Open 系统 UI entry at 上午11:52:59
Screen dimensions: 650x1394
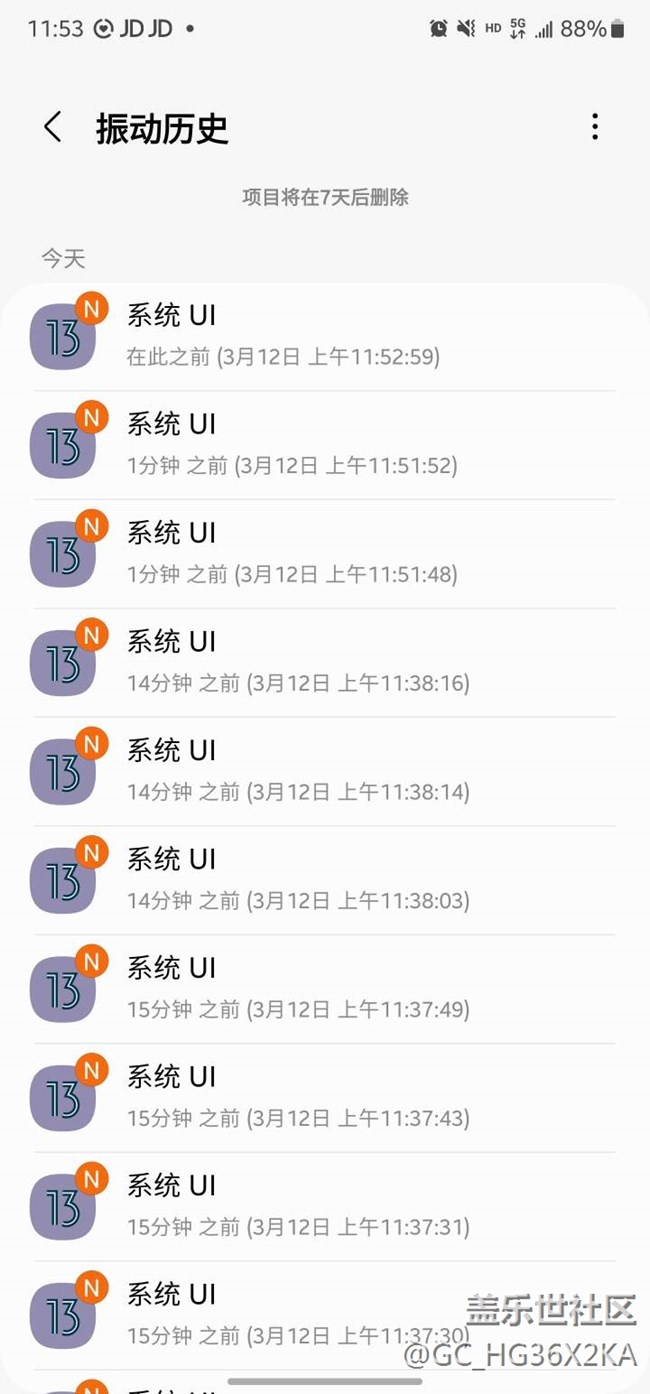(325, 336)
